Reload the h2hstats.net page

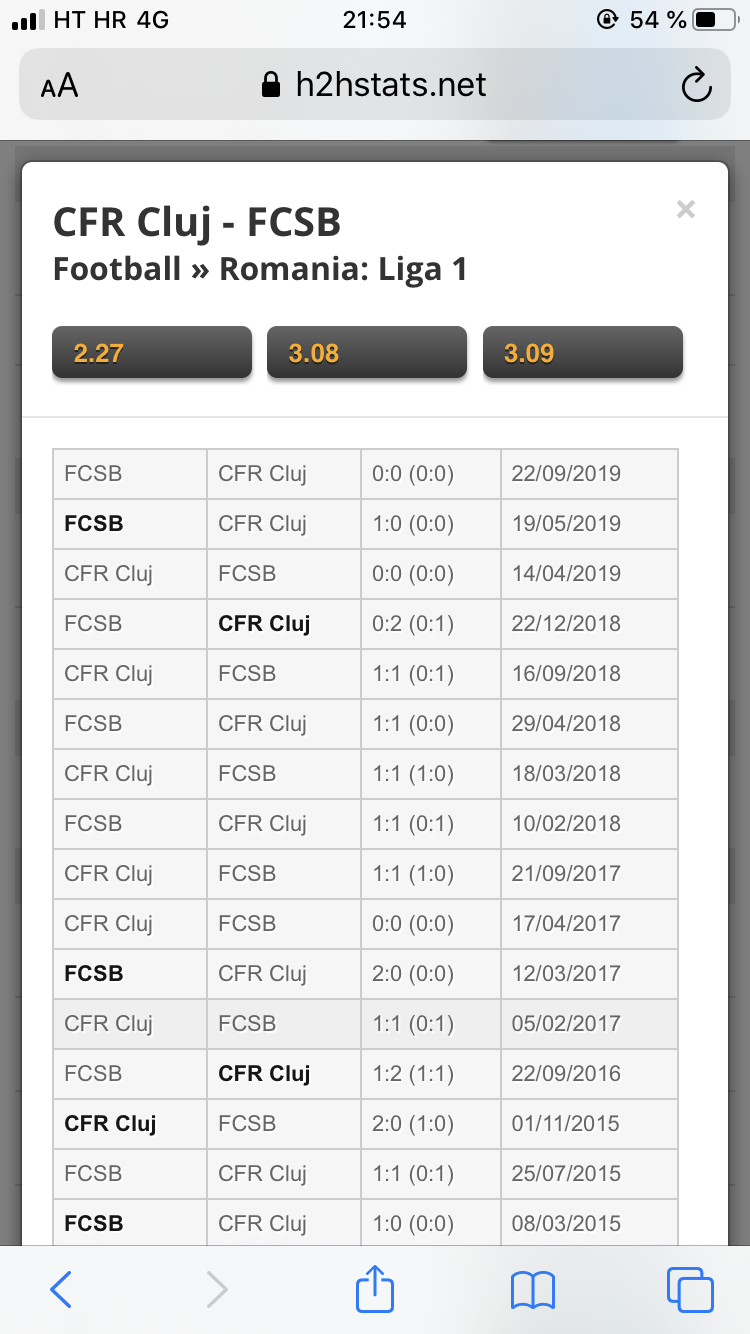point(696,86)
